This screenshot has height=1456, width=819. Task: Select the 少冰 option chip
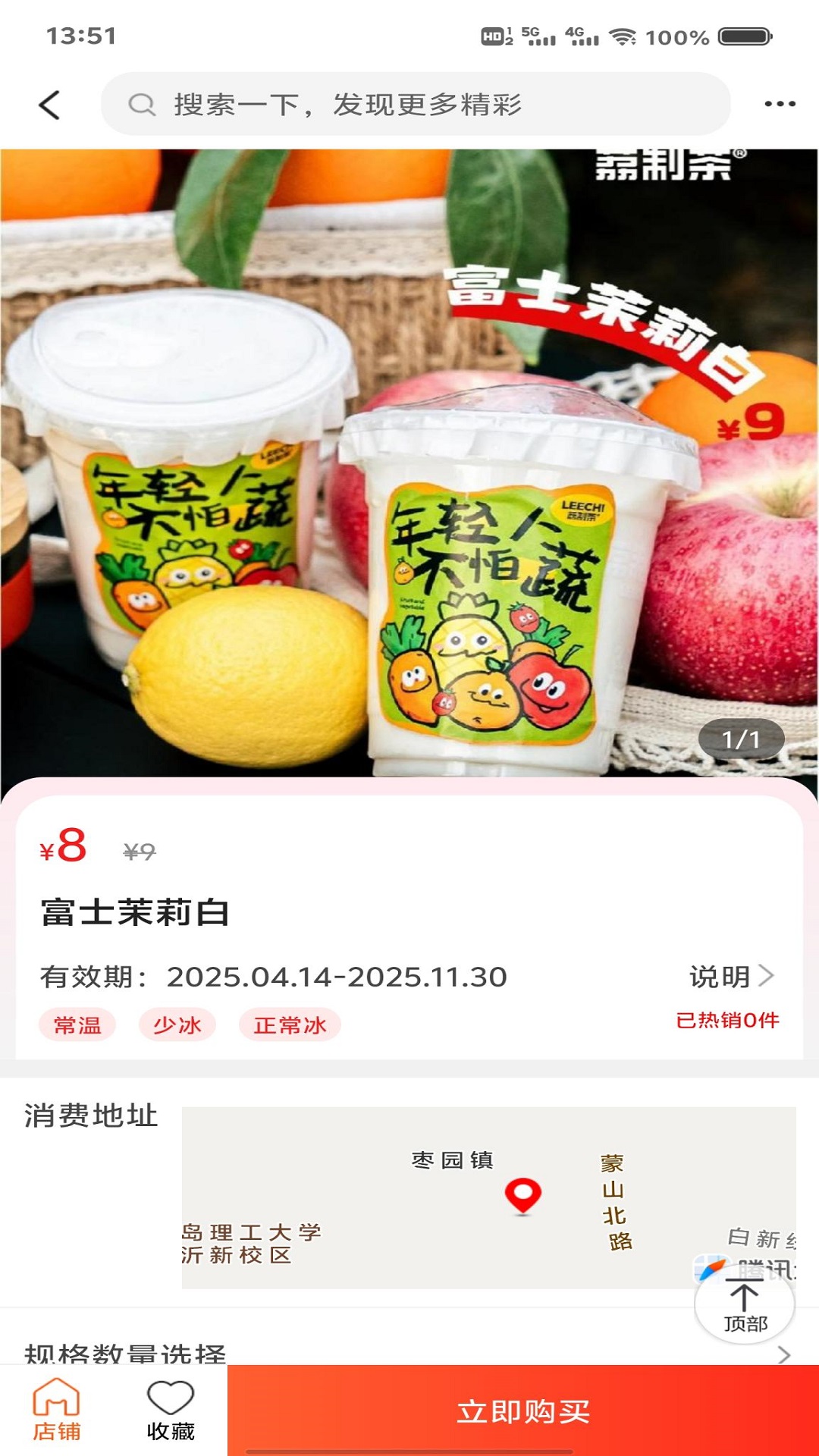177,1025
